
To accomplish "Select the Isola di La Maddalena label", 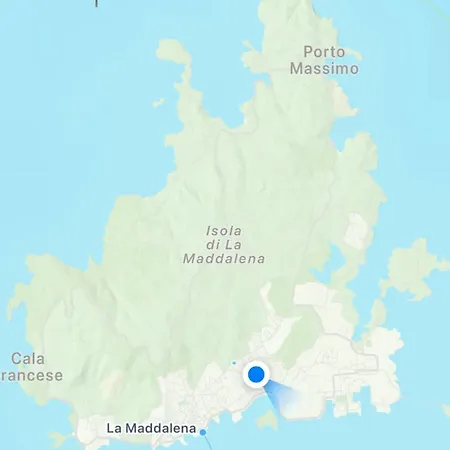I will tap(224, 245).
